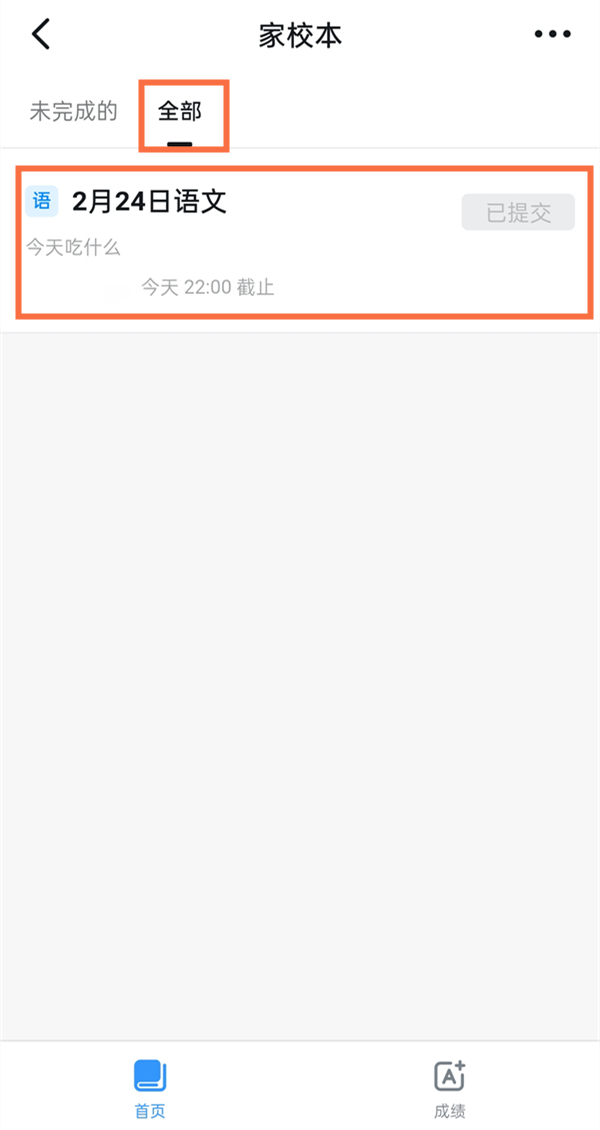Open the three-dot overflow menu
The height and width of the screenshot is (1130, 600).
pyautogui.click(x=552, y=35)
